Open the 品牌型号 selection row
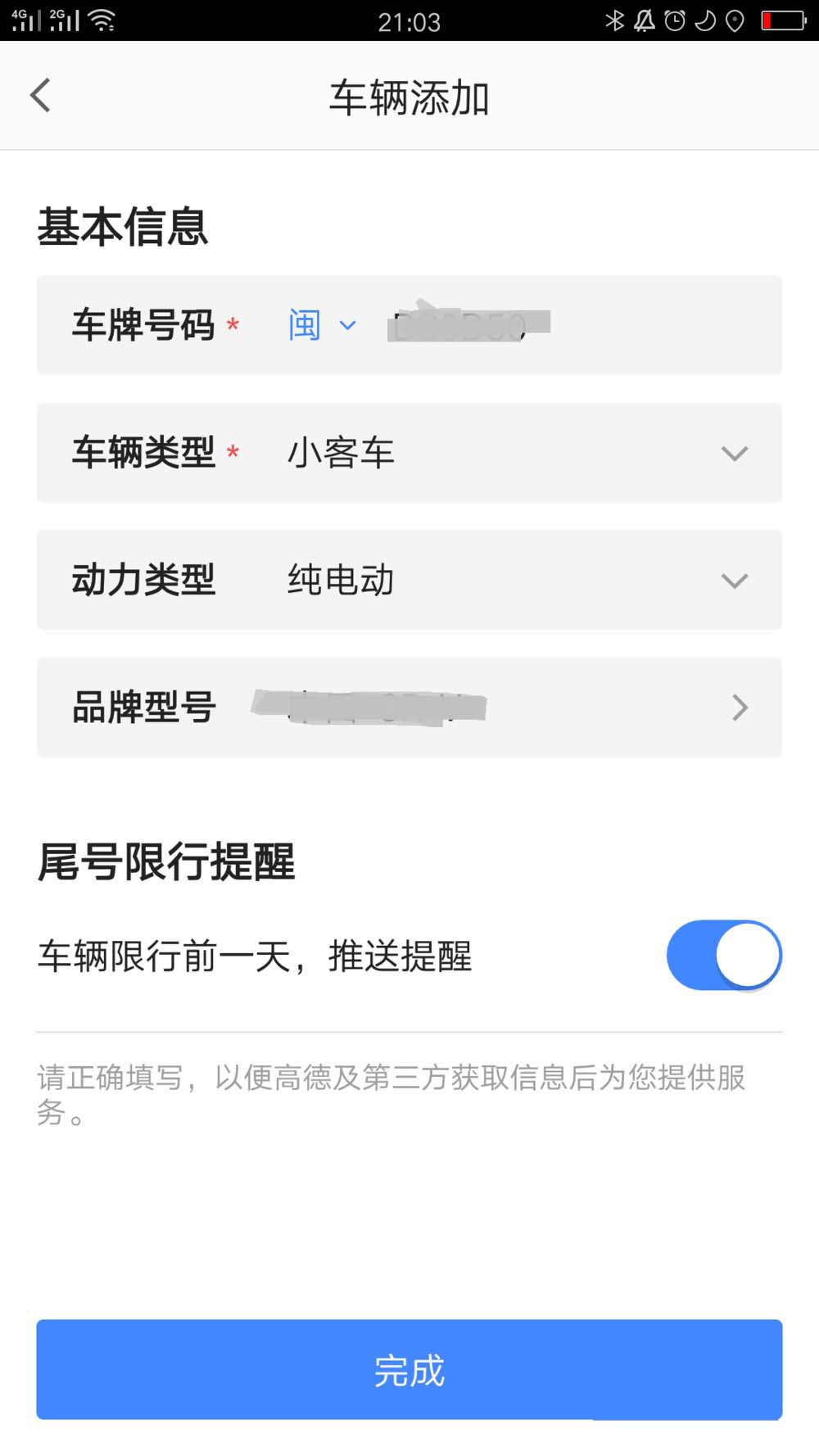 coord(491,708)
